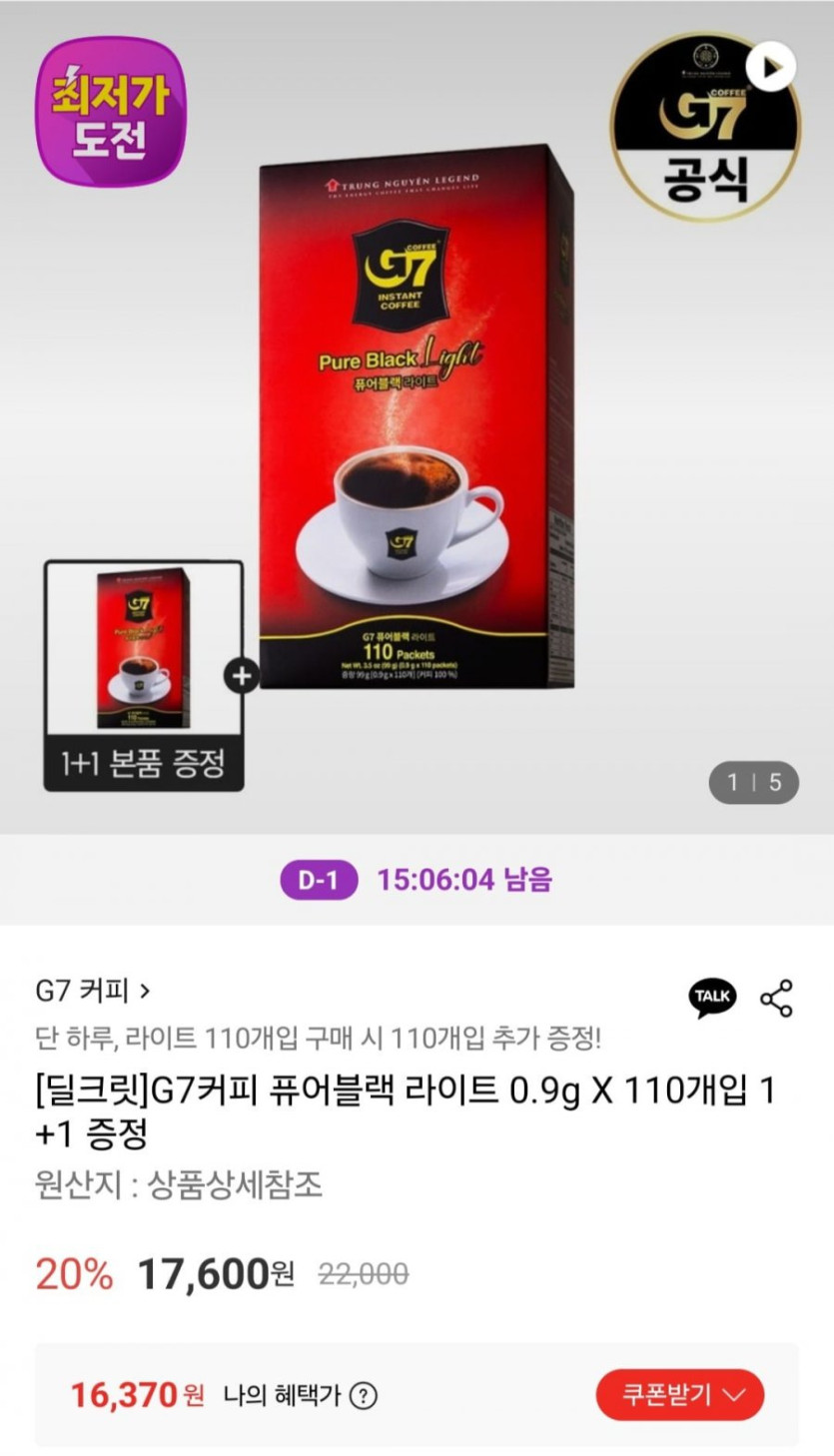834x1456 pixels.
Task: Open the share options icon
Action: [x=776, y=998]
